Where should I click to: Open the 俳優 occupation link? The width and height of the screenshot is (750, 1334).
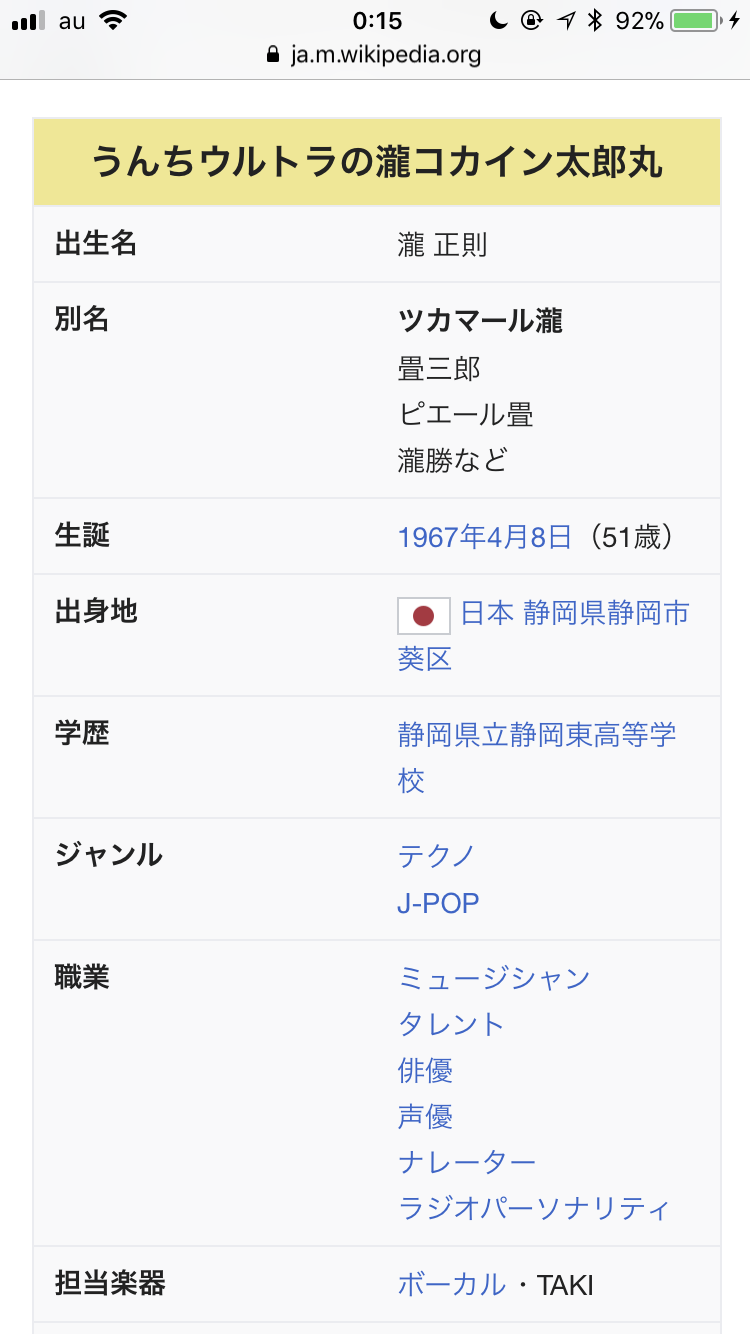pyautogui.click(x=426, y=1070)
